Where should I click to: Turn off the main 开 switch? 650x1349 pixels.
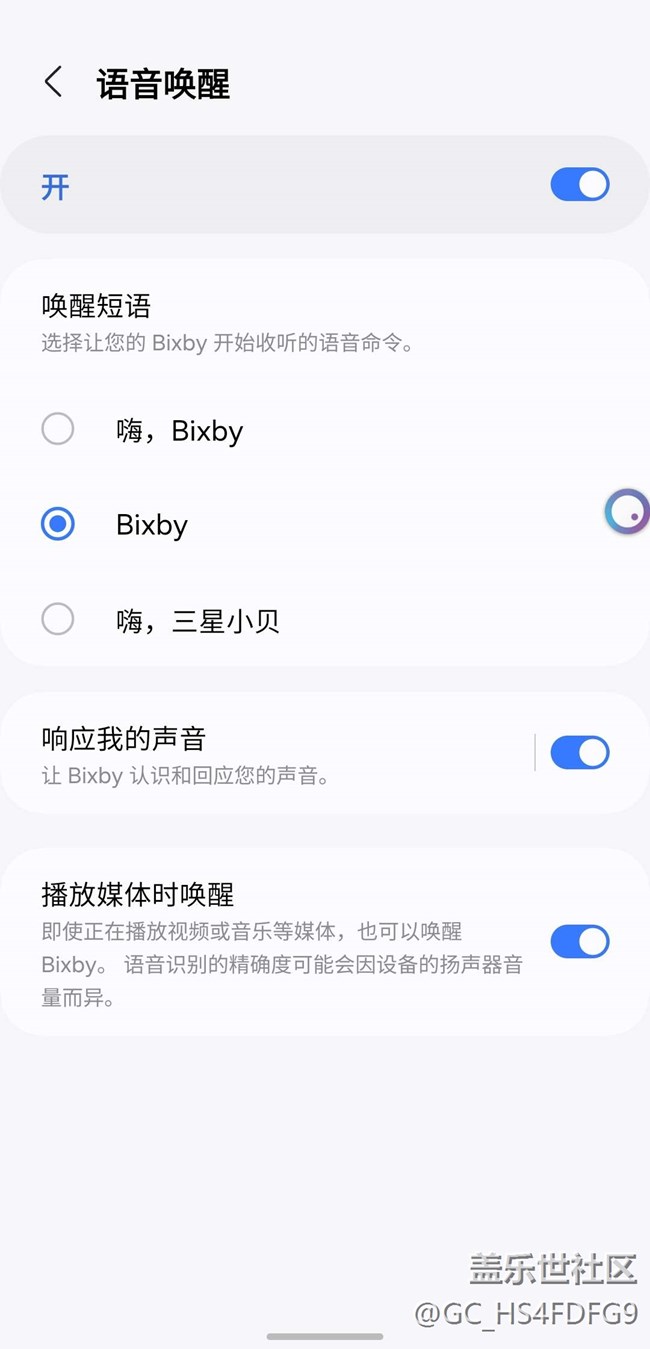(579, 185)
